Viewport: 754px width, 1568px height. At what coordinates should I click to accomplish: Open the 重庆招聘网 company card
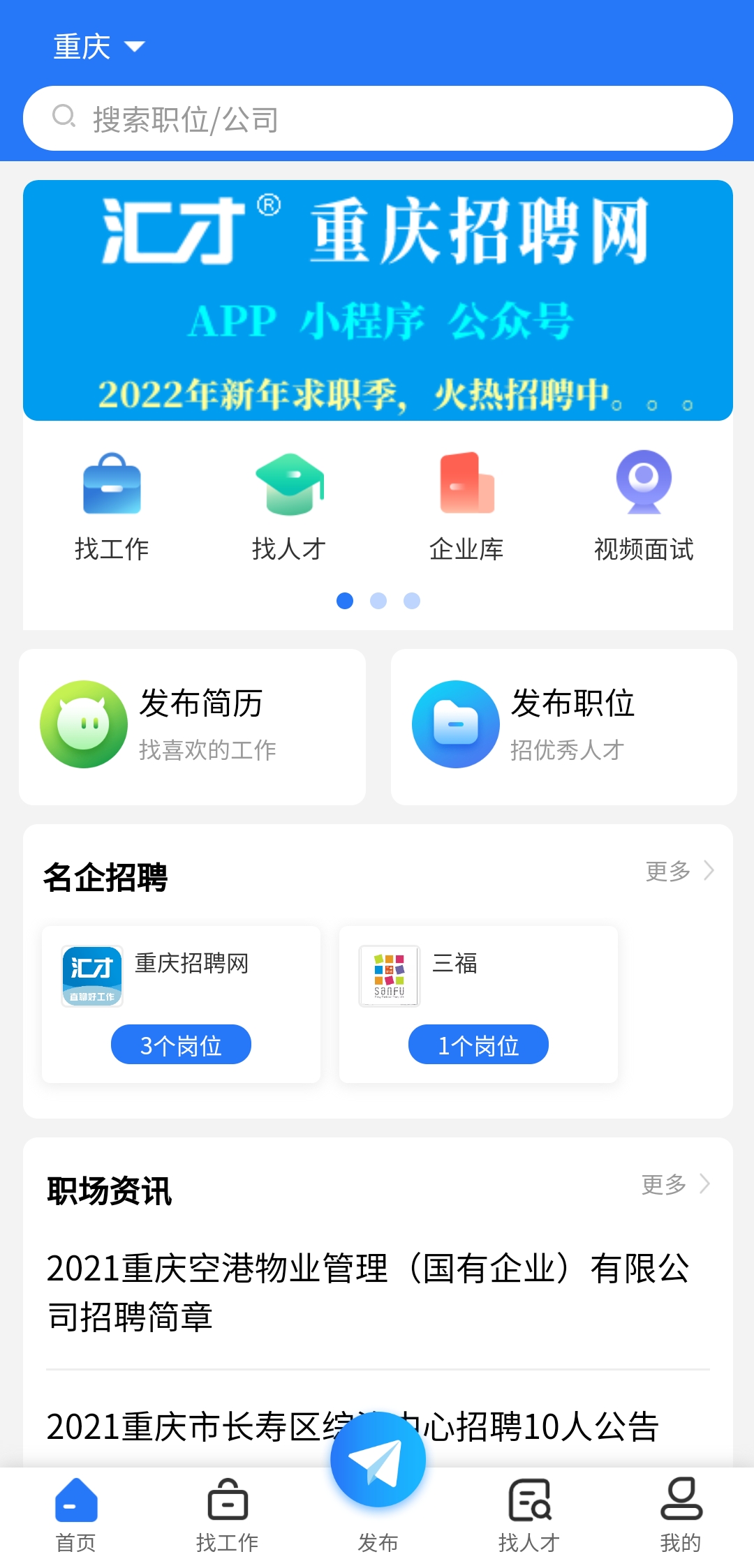click(x=181, y=1003)
